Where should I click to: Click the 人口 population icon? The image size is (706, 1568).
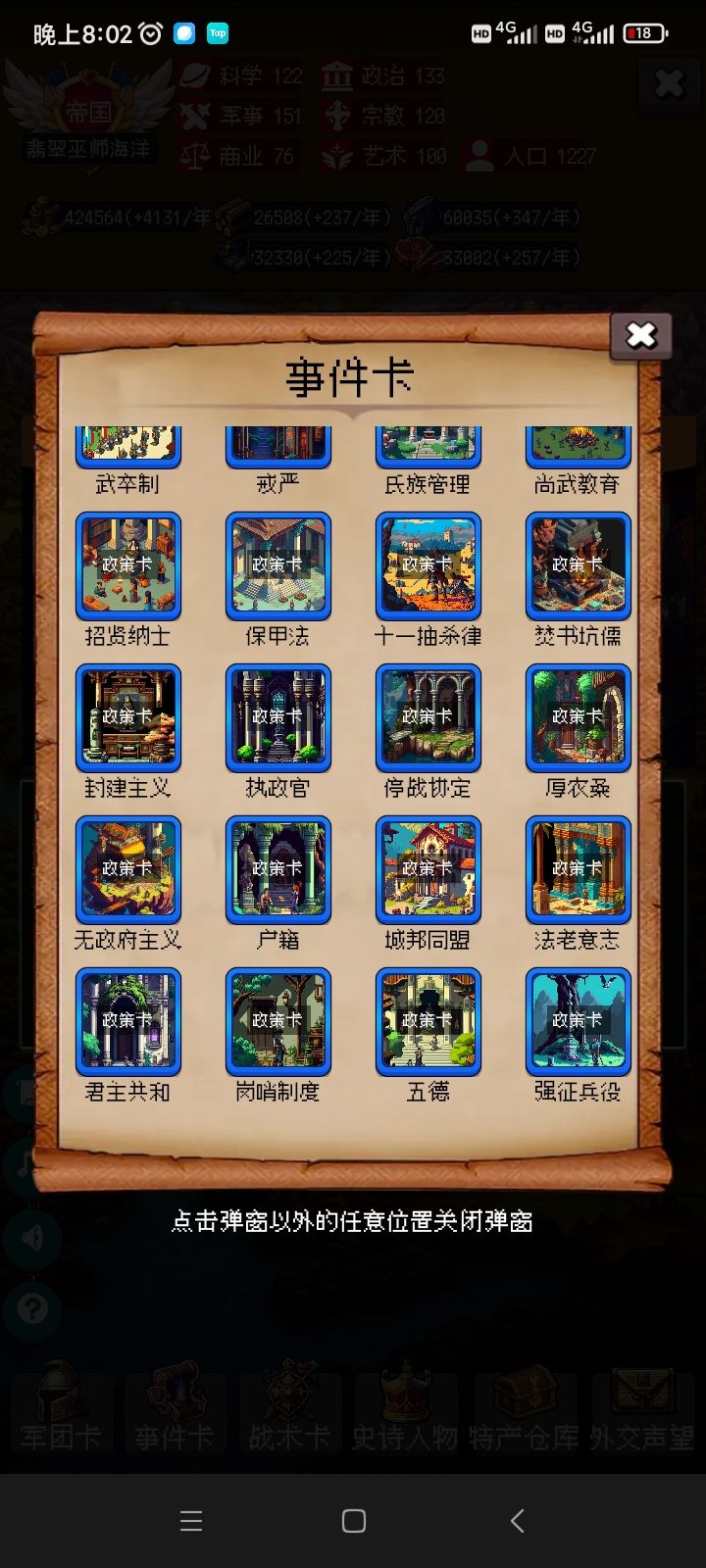click(479, 155)
